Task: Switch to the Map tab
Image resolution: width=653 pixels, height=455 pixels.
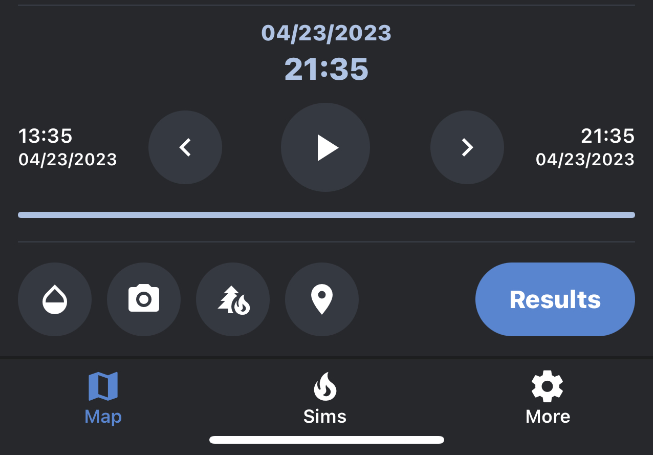Action: [x=103, y=398]
